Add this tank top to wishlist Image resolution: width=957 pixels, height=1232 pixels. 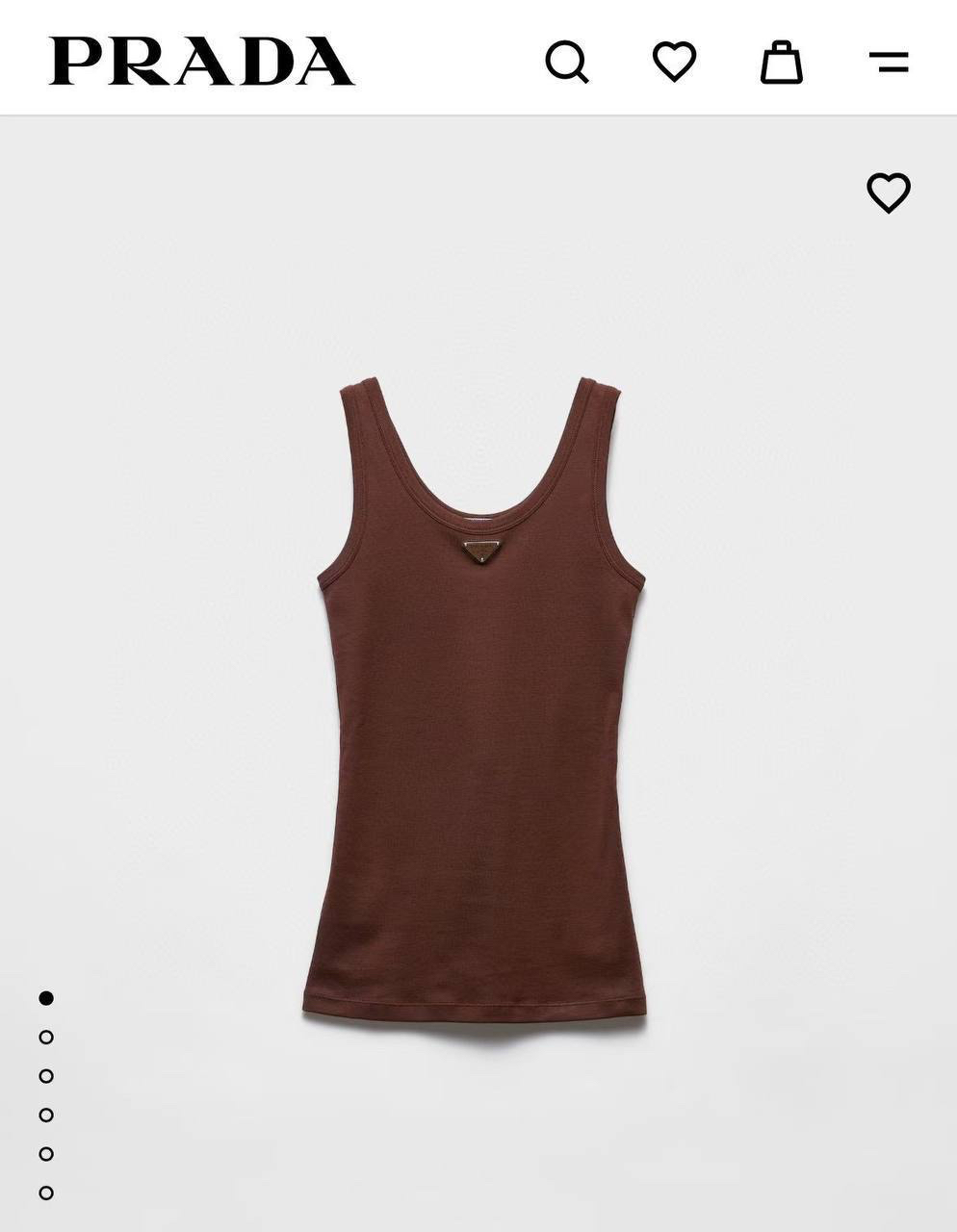[x=888, y=192]
